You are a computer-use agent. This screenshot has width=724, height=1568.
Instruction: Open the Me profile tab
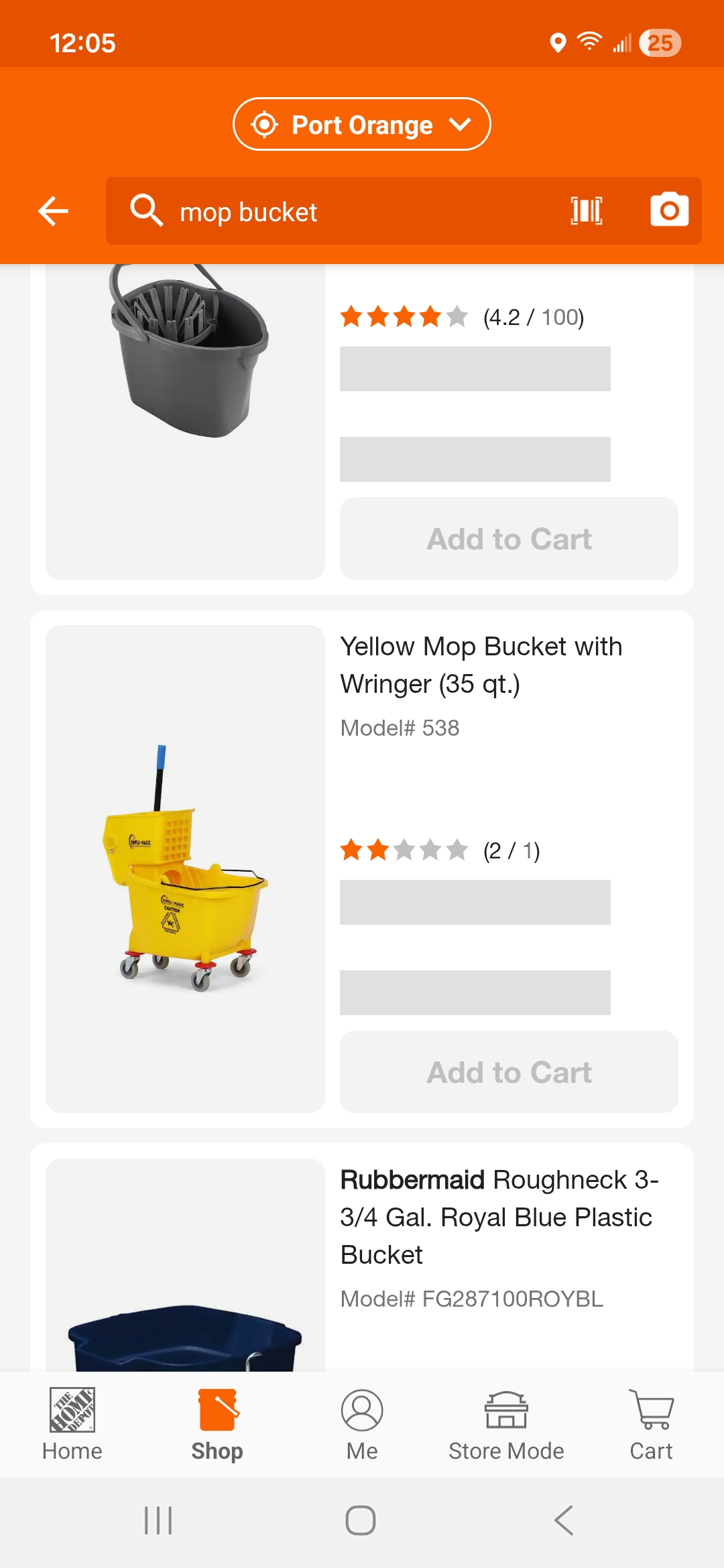[362, 1424]
